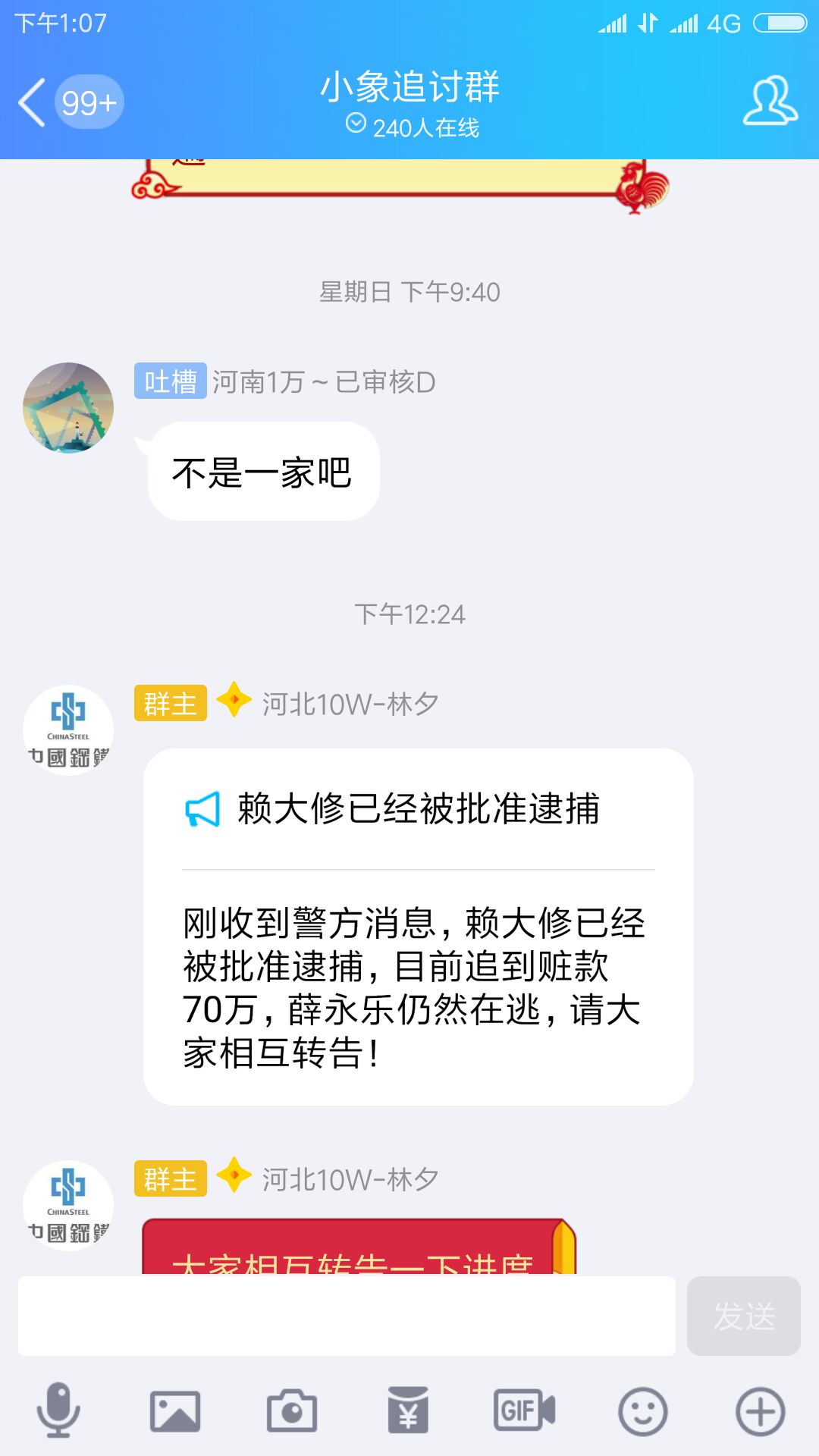Open the photo gallery picker
819x1456 pixels.
pyautogui.click(x=175, y=1410)
